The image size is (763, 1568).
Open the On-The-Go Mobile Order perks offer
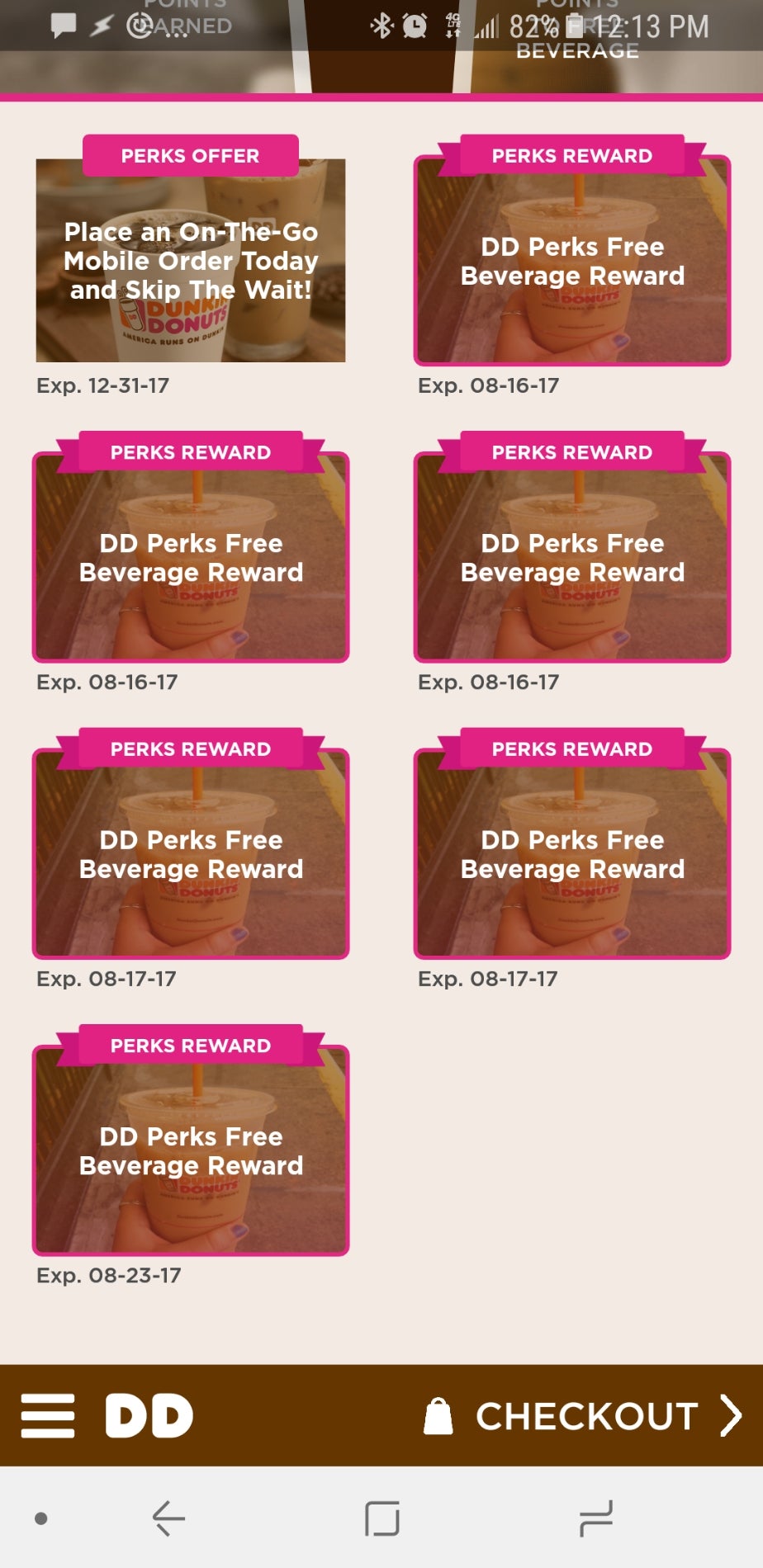(191, 260)
